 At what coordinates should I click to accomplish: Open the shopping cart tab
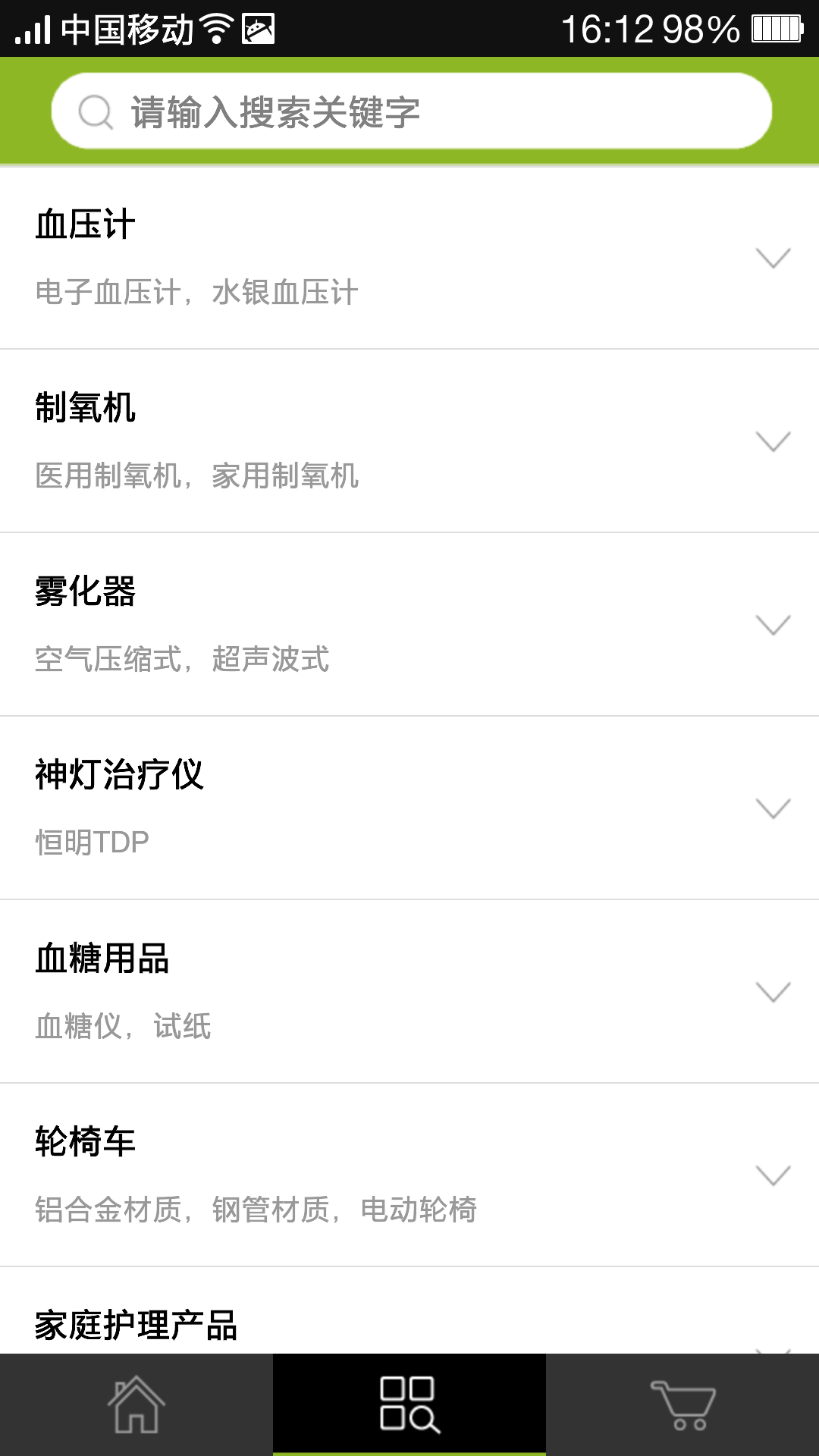(x=682, y=1404)
